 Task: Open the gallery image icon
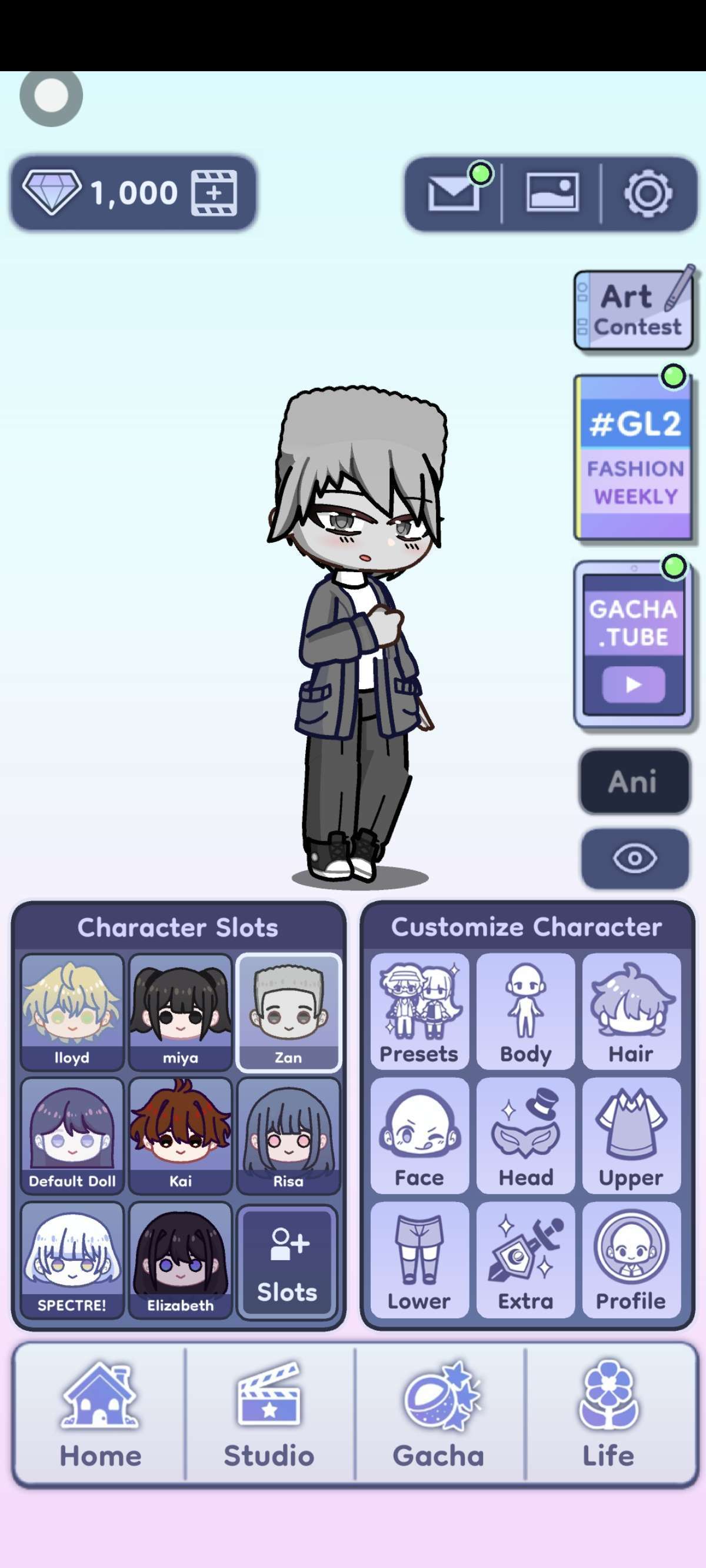click(x=552, y=192)
